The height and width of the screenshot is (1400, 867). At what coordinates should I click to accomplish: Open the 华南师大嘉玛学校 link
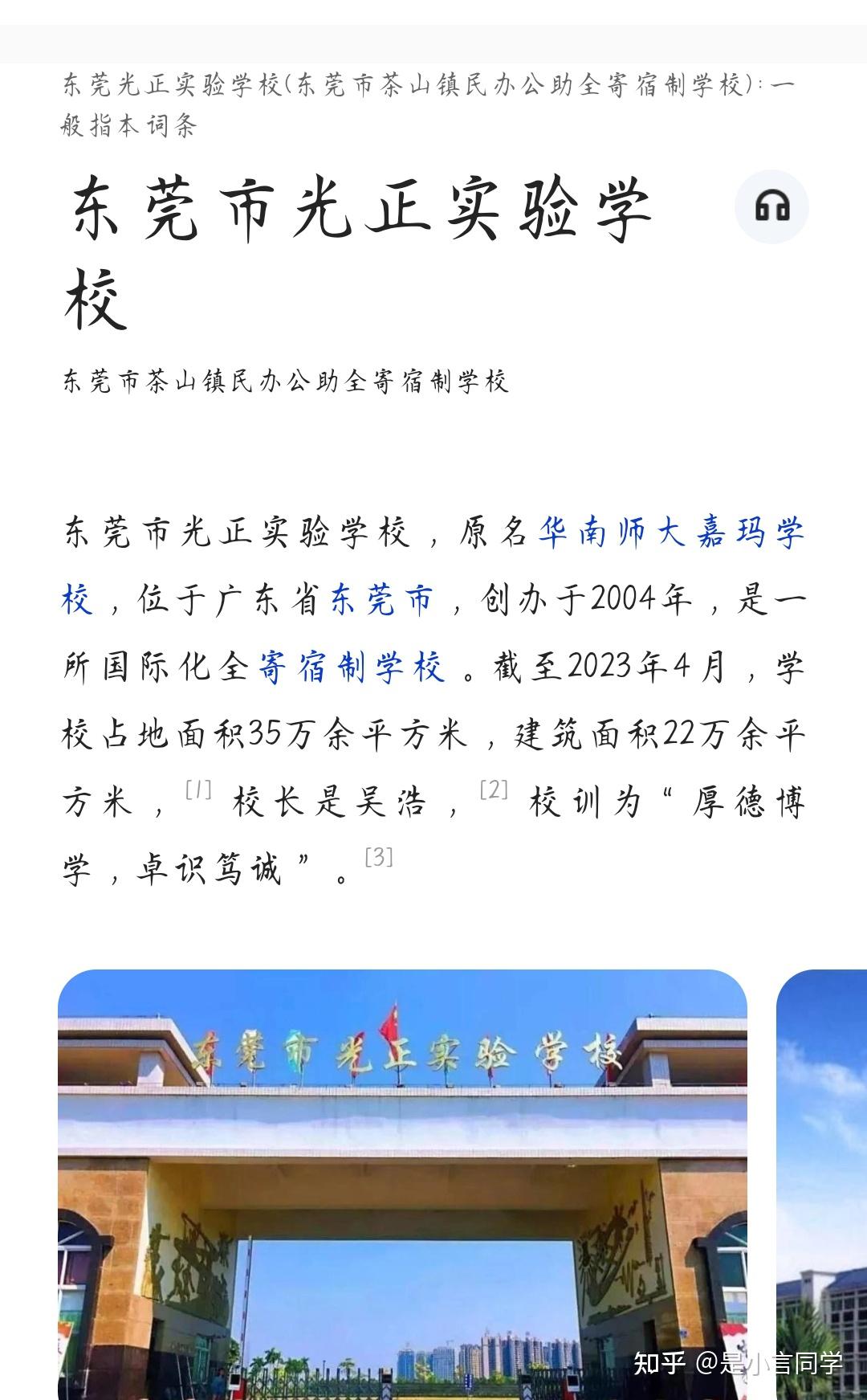point(670,533)
